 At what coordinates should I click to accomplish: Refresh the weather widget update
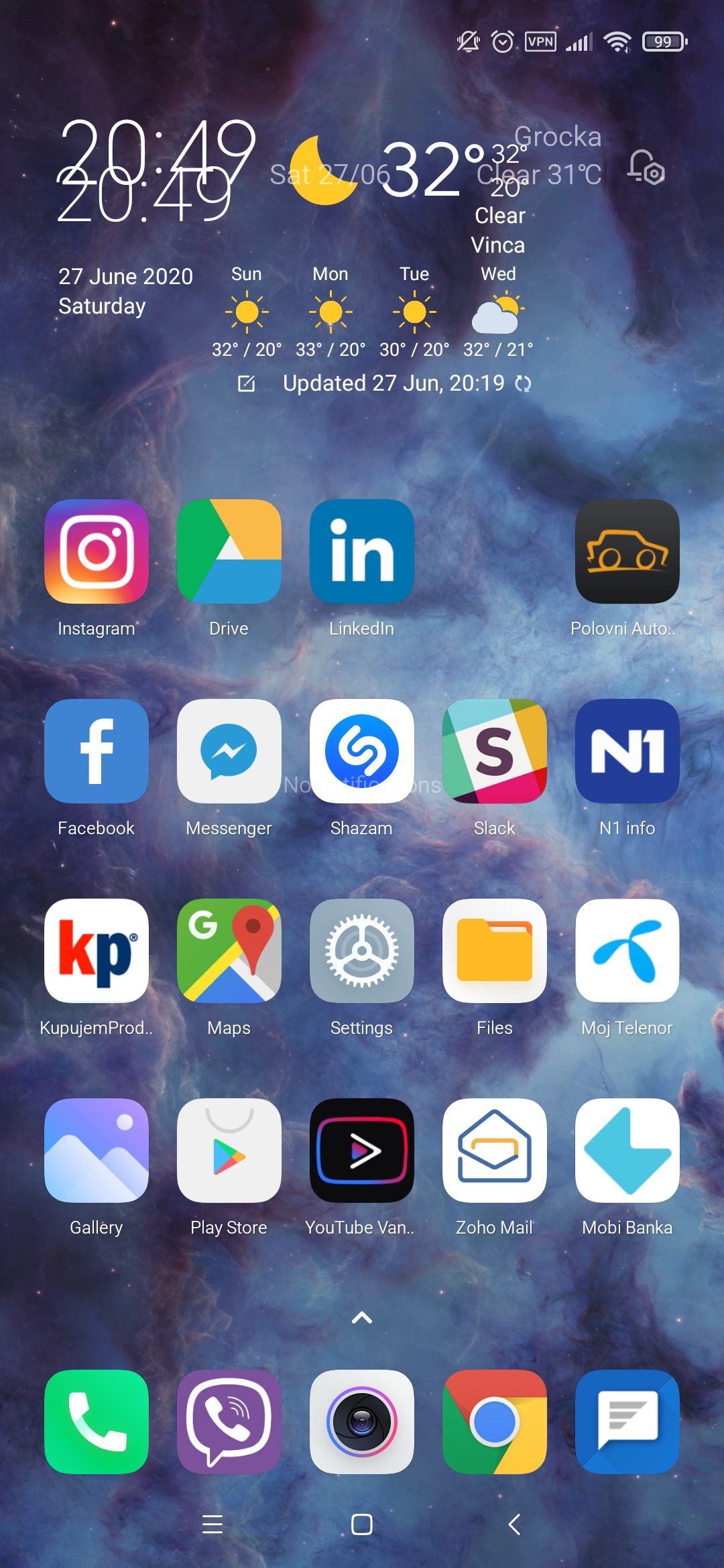point(523,383)
